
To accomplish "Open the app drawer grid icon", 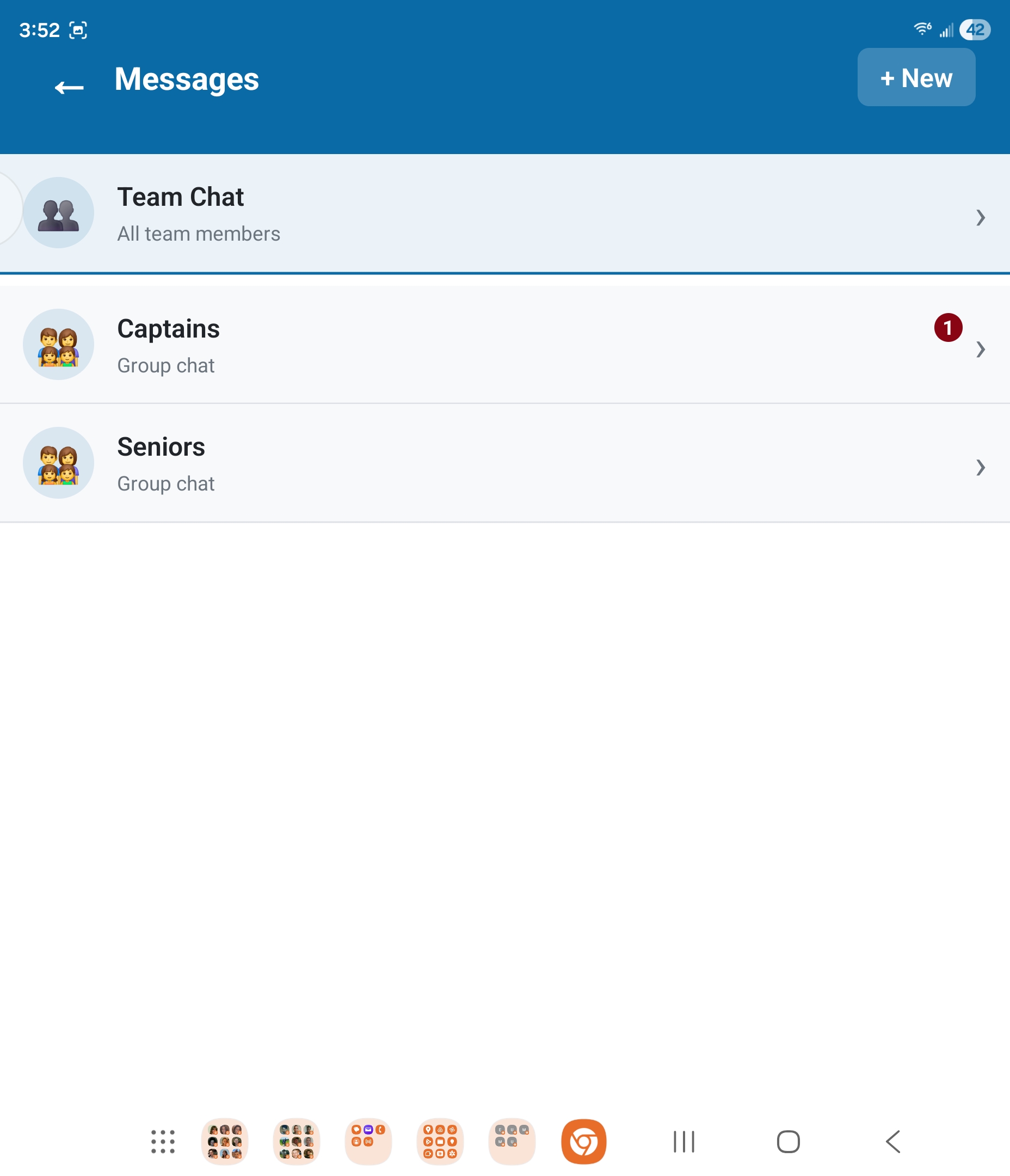I will pyautogui.click(x=163, y=1141).
